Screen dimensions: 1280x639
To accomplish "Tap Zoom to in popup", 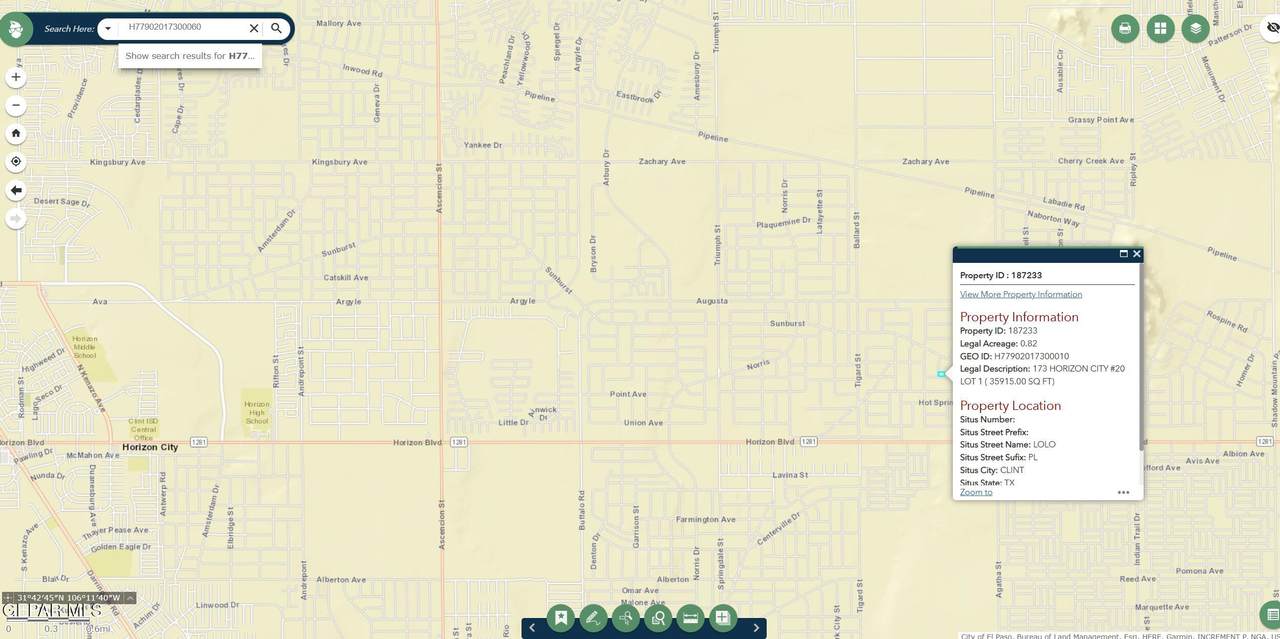I will (x=976, y=492).
